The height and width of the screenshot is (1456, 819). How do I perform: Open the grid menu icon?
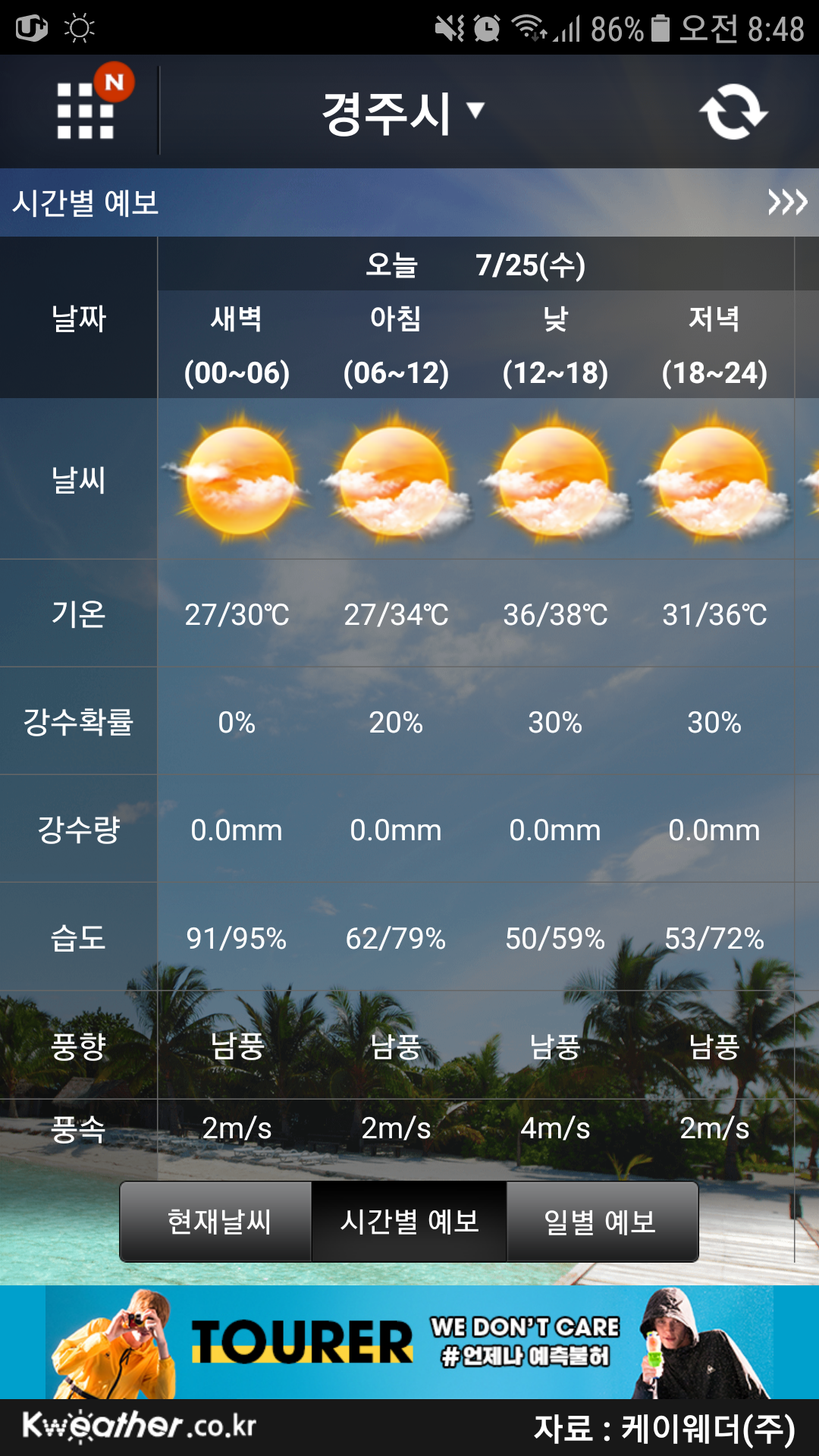(x=85, y=111)
